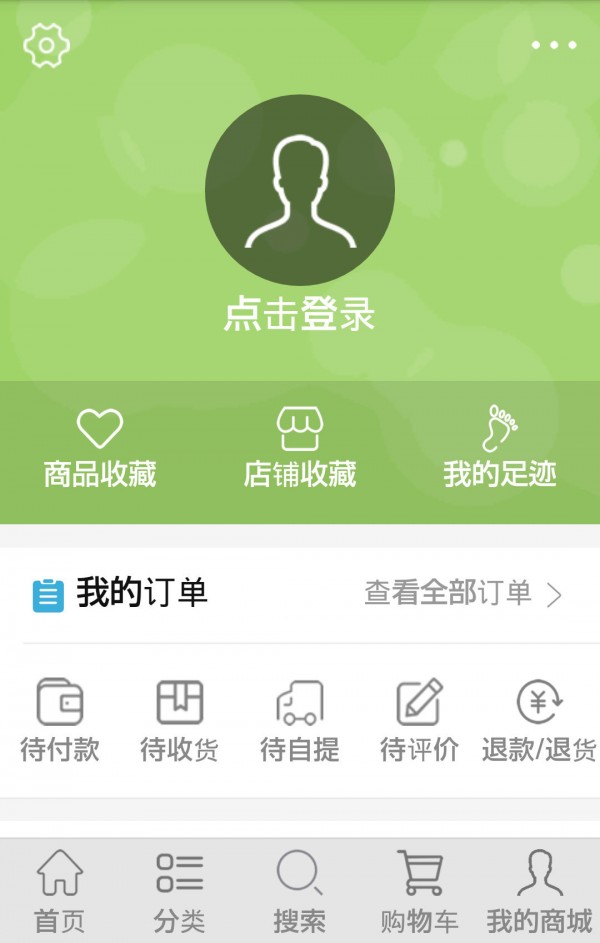
Task: Open 店铺收藏 store favorites
Action: point(300,448)
